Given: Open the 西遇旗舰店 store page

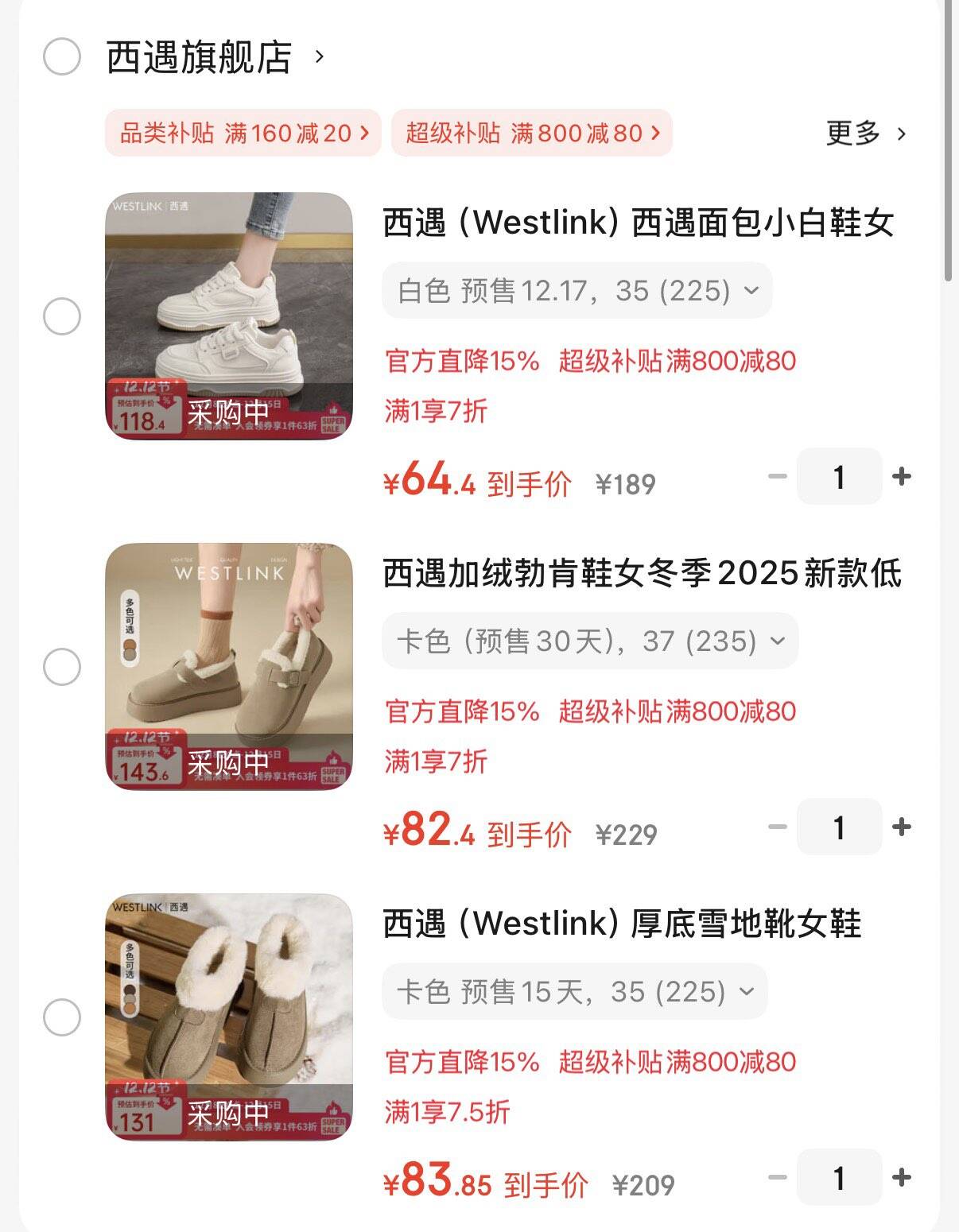Looking at the screenshot, I should [199, 58].
